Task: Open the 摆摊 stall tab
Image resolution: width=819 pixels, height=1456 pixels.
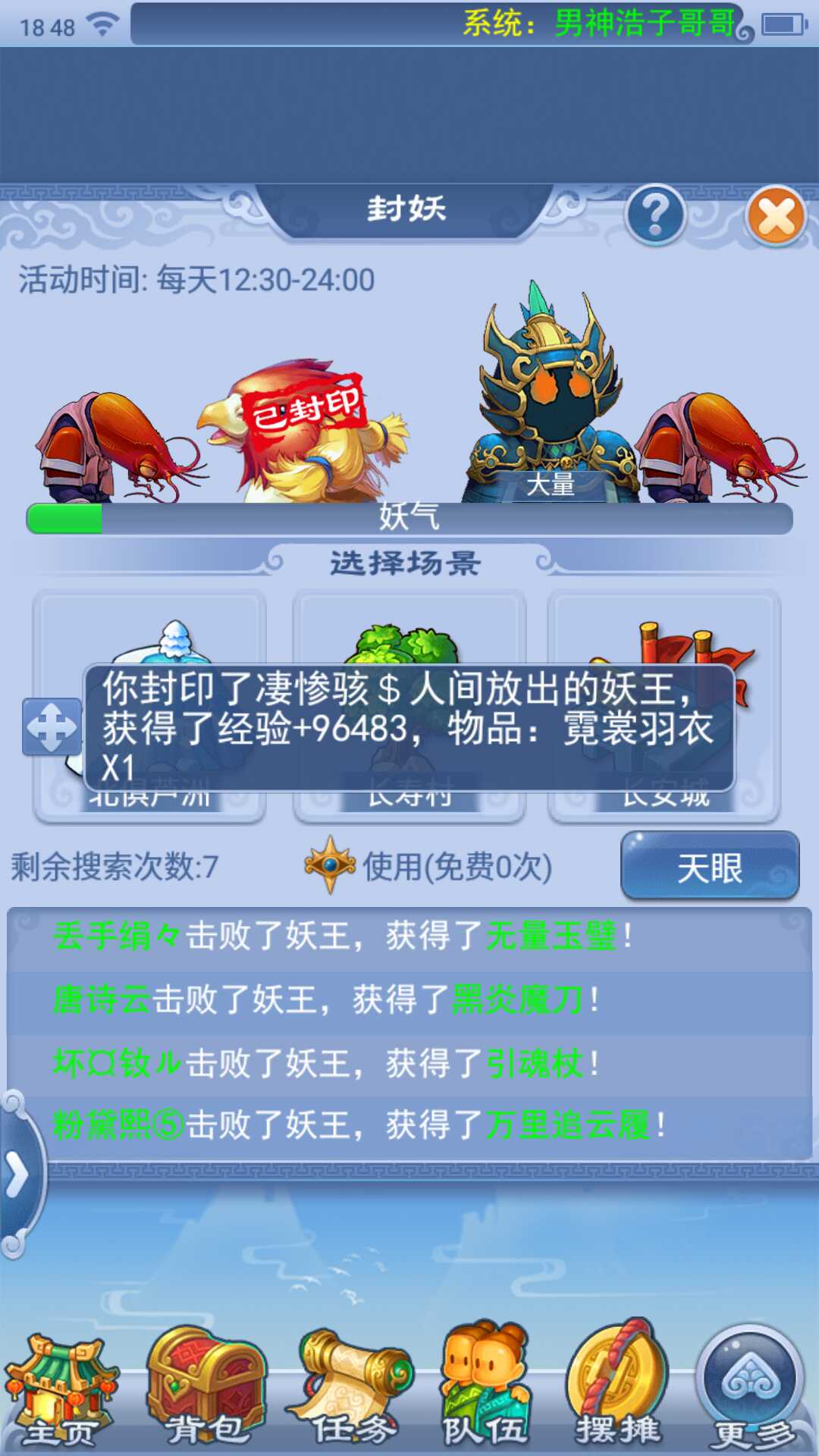Action: point(618,1392)
